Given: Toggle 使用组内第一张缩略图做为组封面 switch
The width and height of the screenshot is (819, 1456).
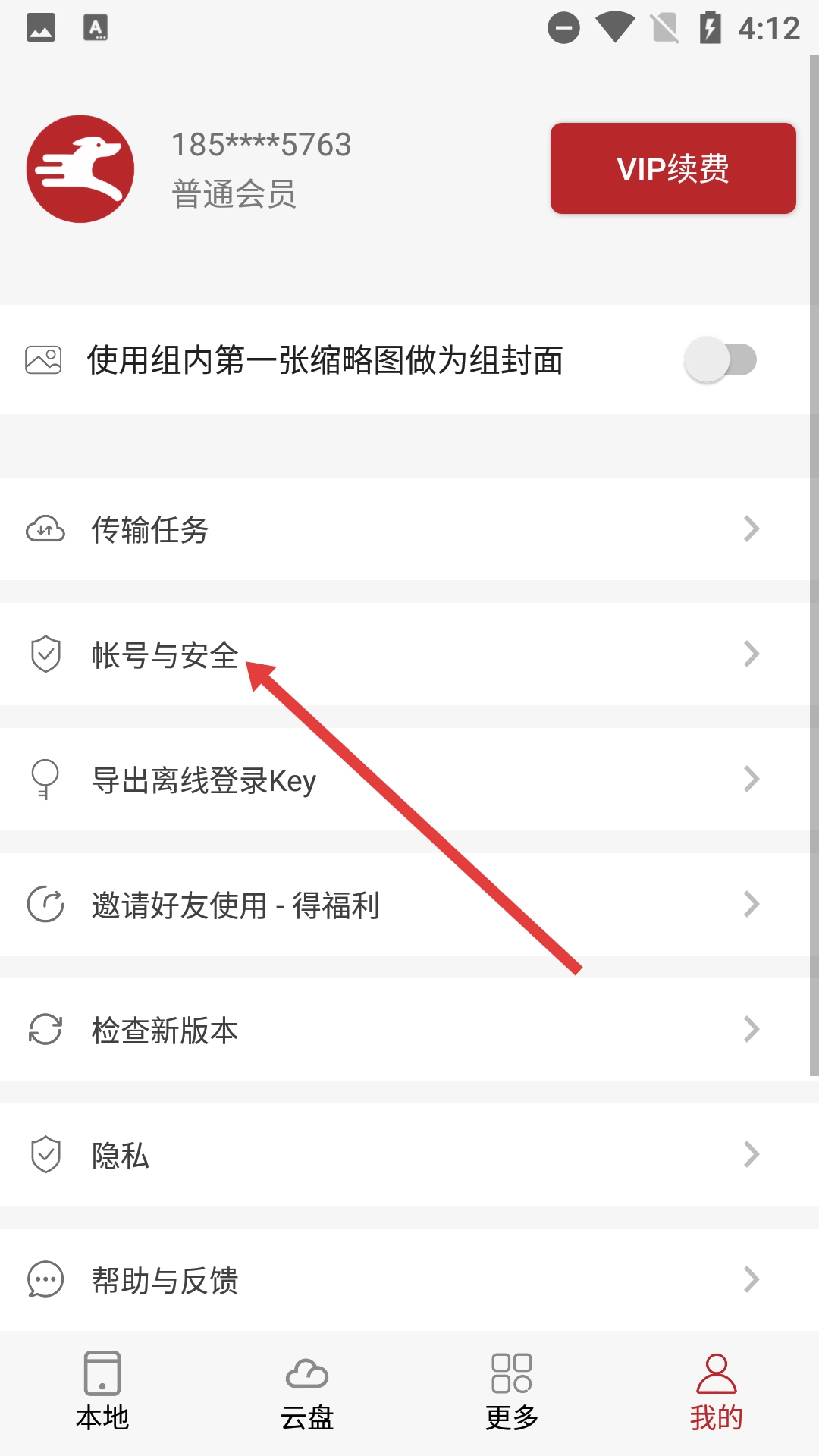Looking at the screenshot, I should 720,359.
